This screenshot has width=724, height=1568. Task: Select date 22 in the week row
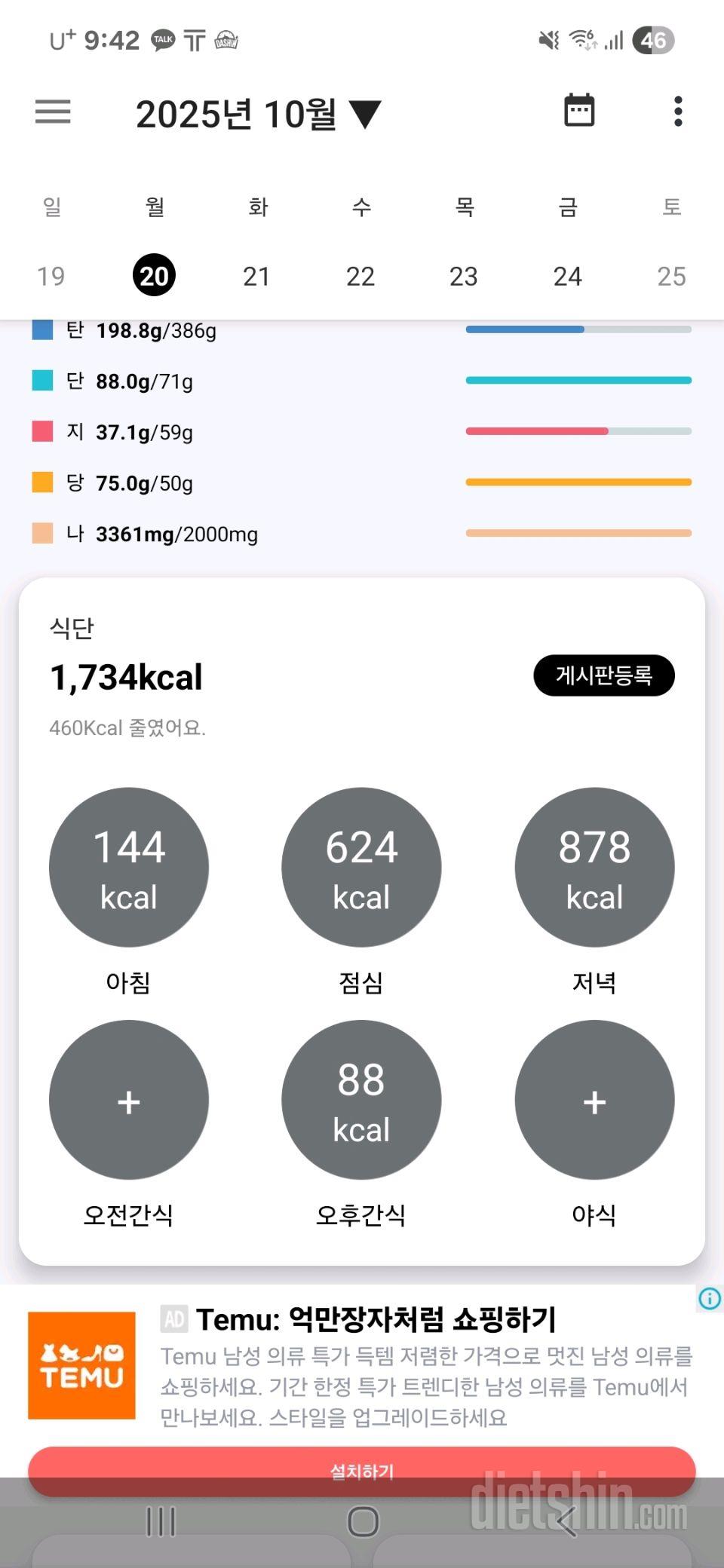coord(360,276)
